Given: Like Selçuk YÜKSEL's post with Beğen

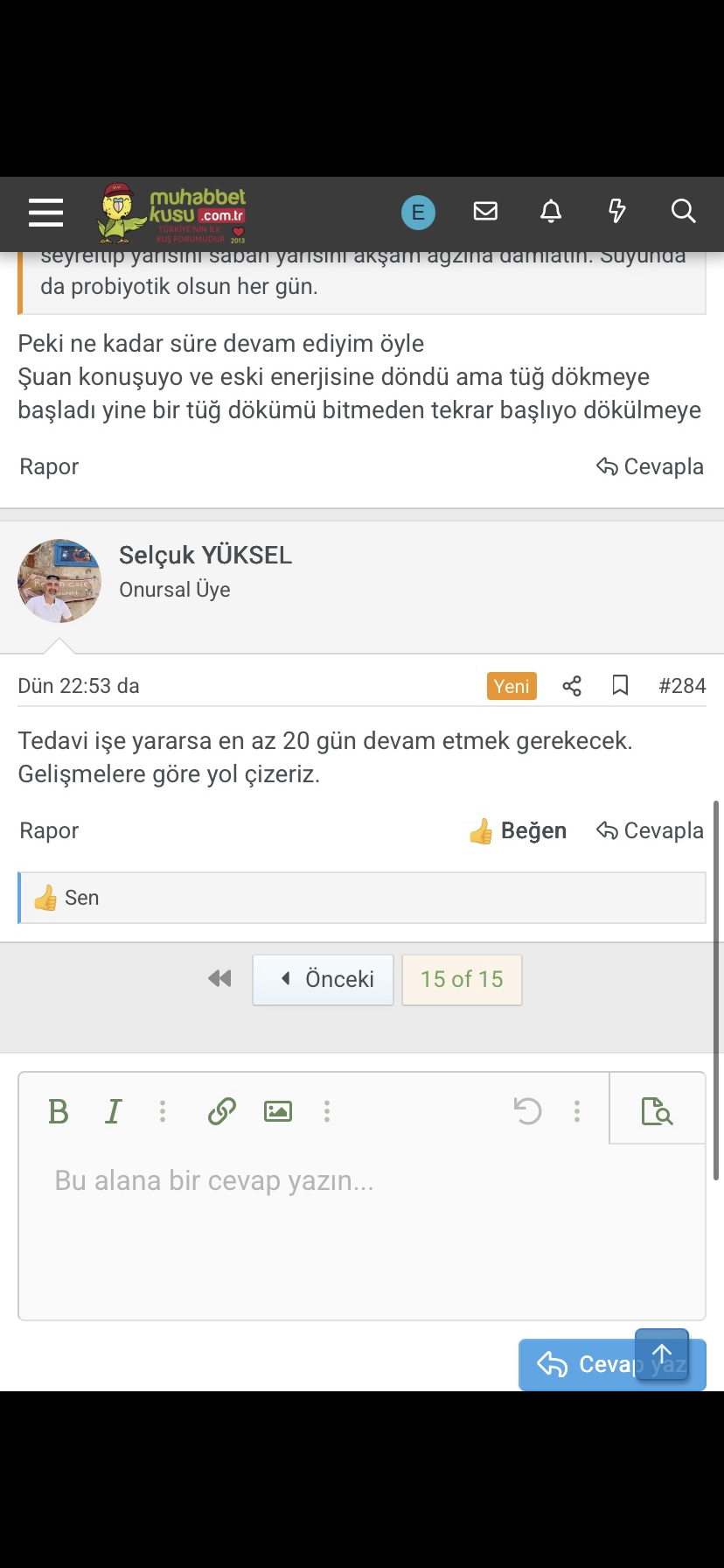Looking at the screenshot, I should click(518, 830).
